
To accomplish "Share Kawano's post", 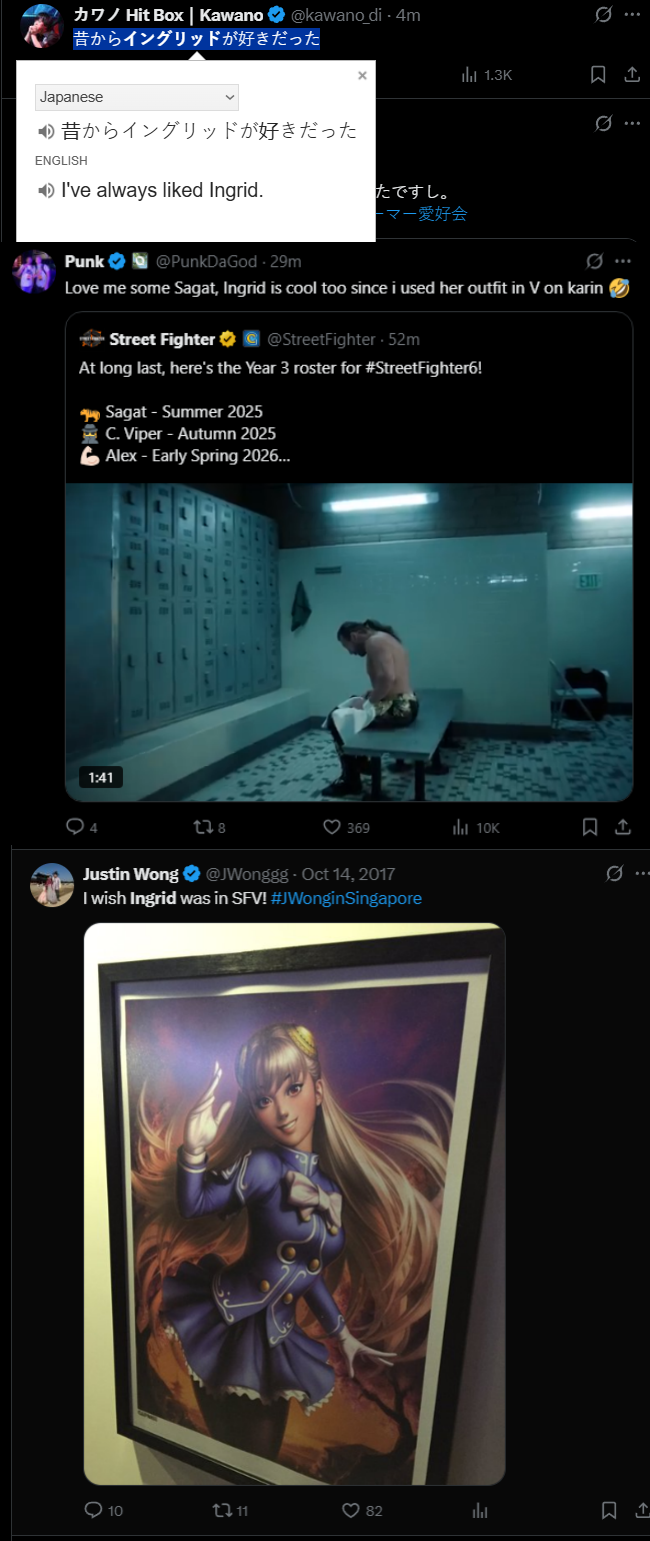I will click(x=632, y=74).
